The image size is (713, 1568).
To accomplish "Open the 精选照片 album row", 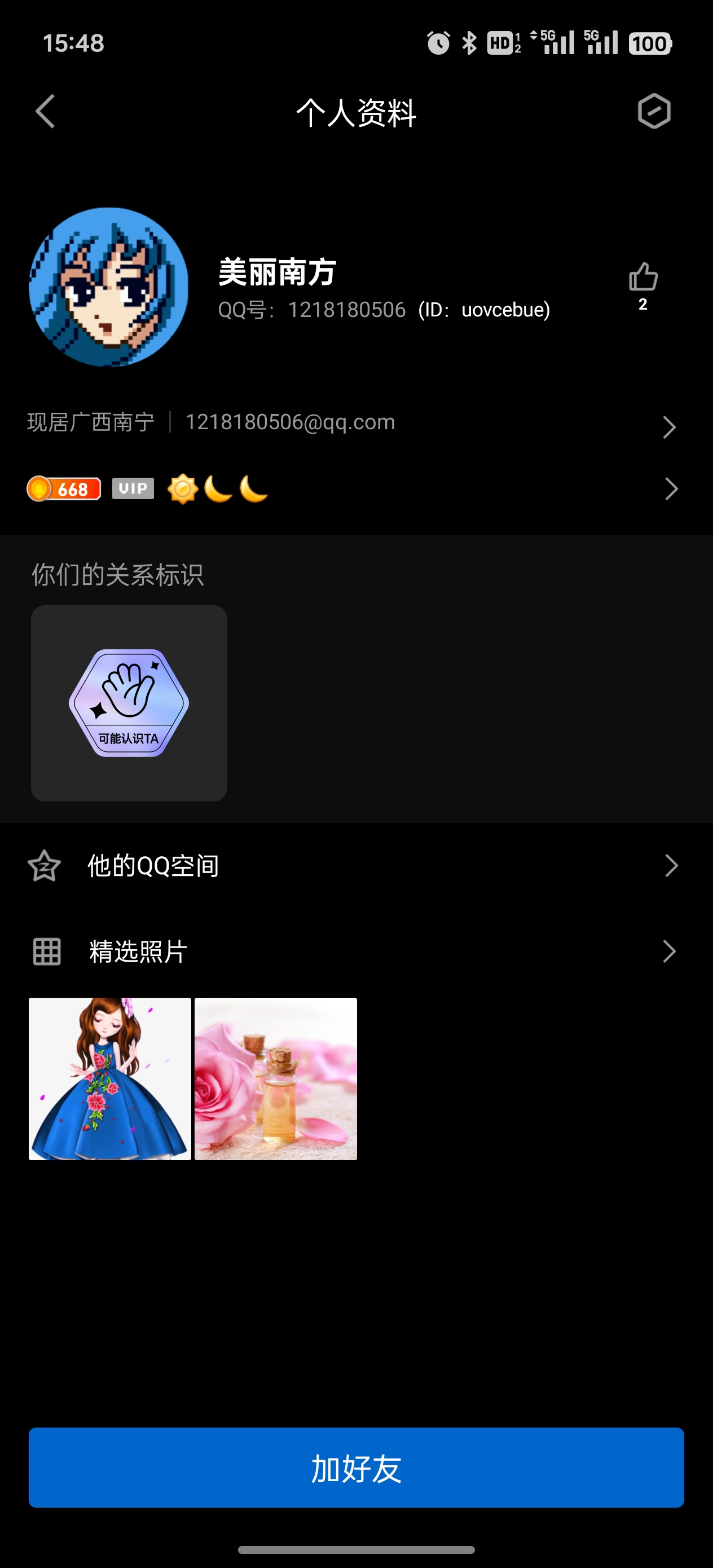I will [x=353, y=952].
